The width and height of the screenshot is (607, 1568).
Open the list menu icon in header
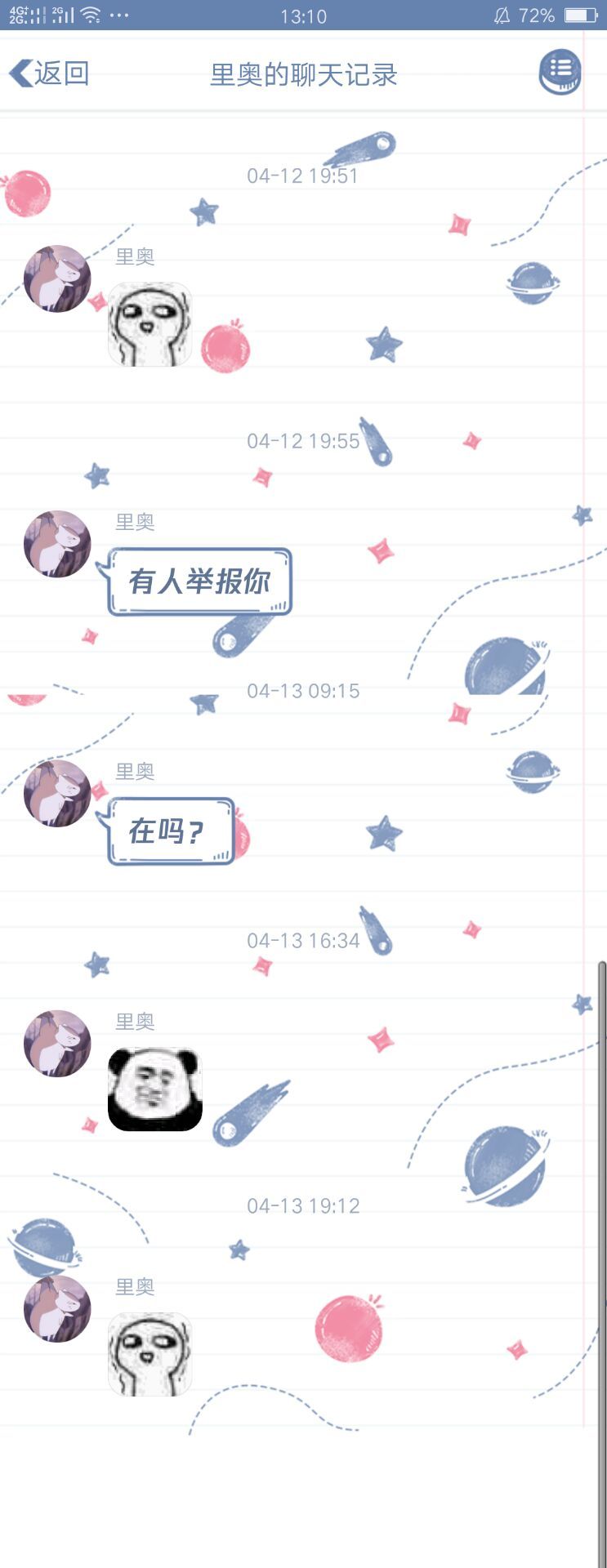(560, 72)
